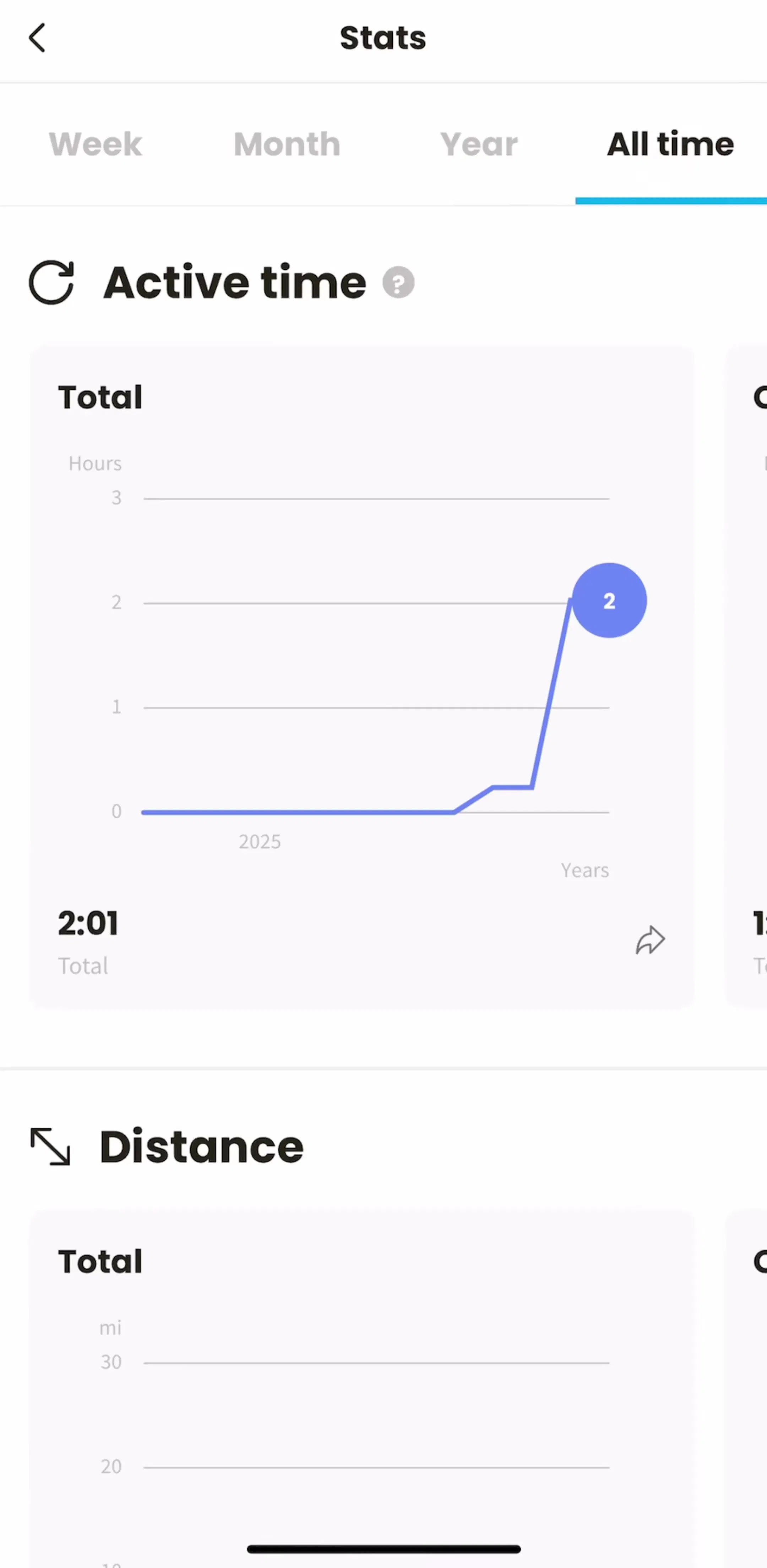Open the Active time help question mark
The width and height of the screenshot is (767, 1568).
[x=398, y=283]
